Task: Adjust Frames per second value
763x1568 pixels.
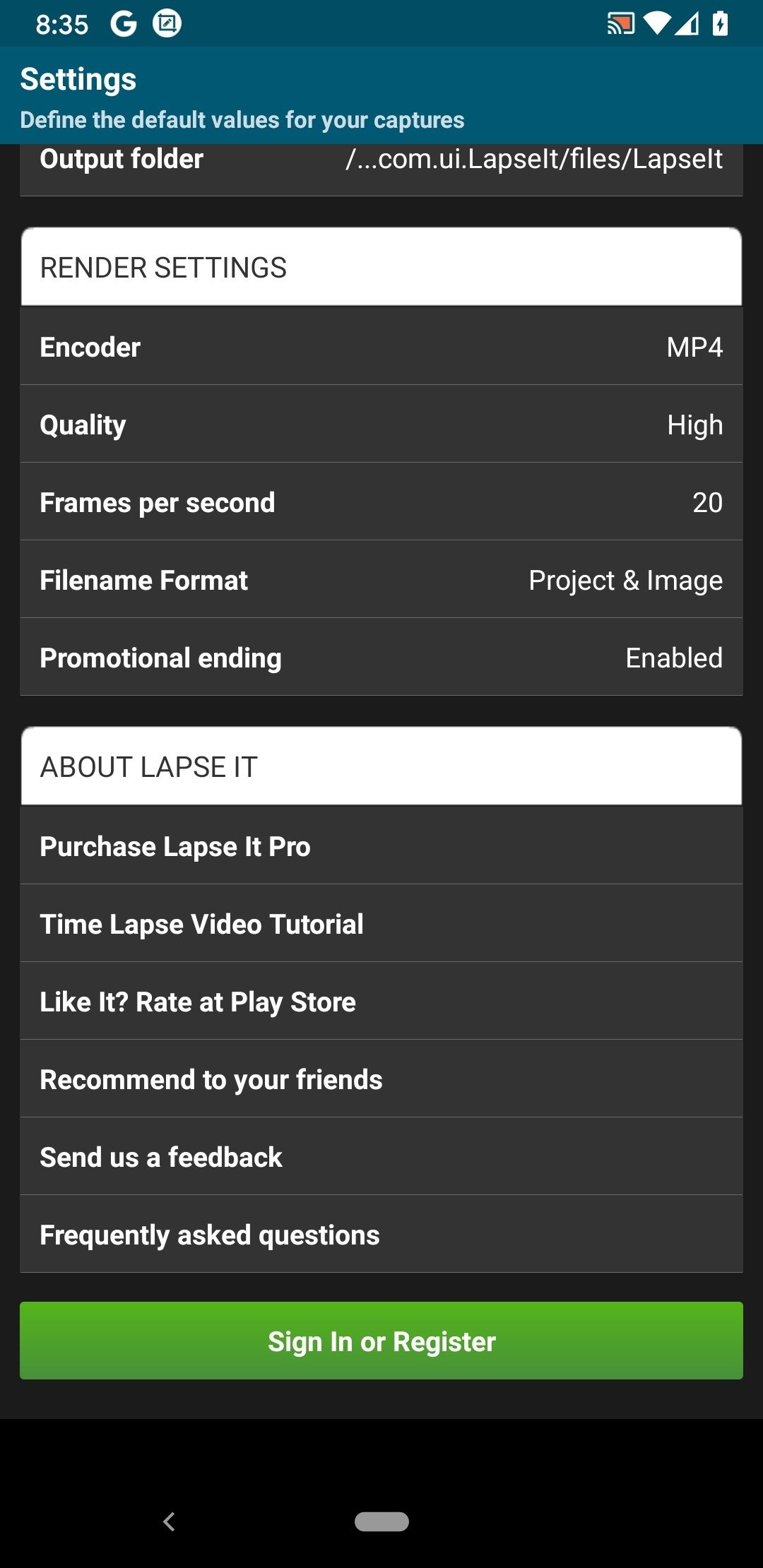Action: 381,502
